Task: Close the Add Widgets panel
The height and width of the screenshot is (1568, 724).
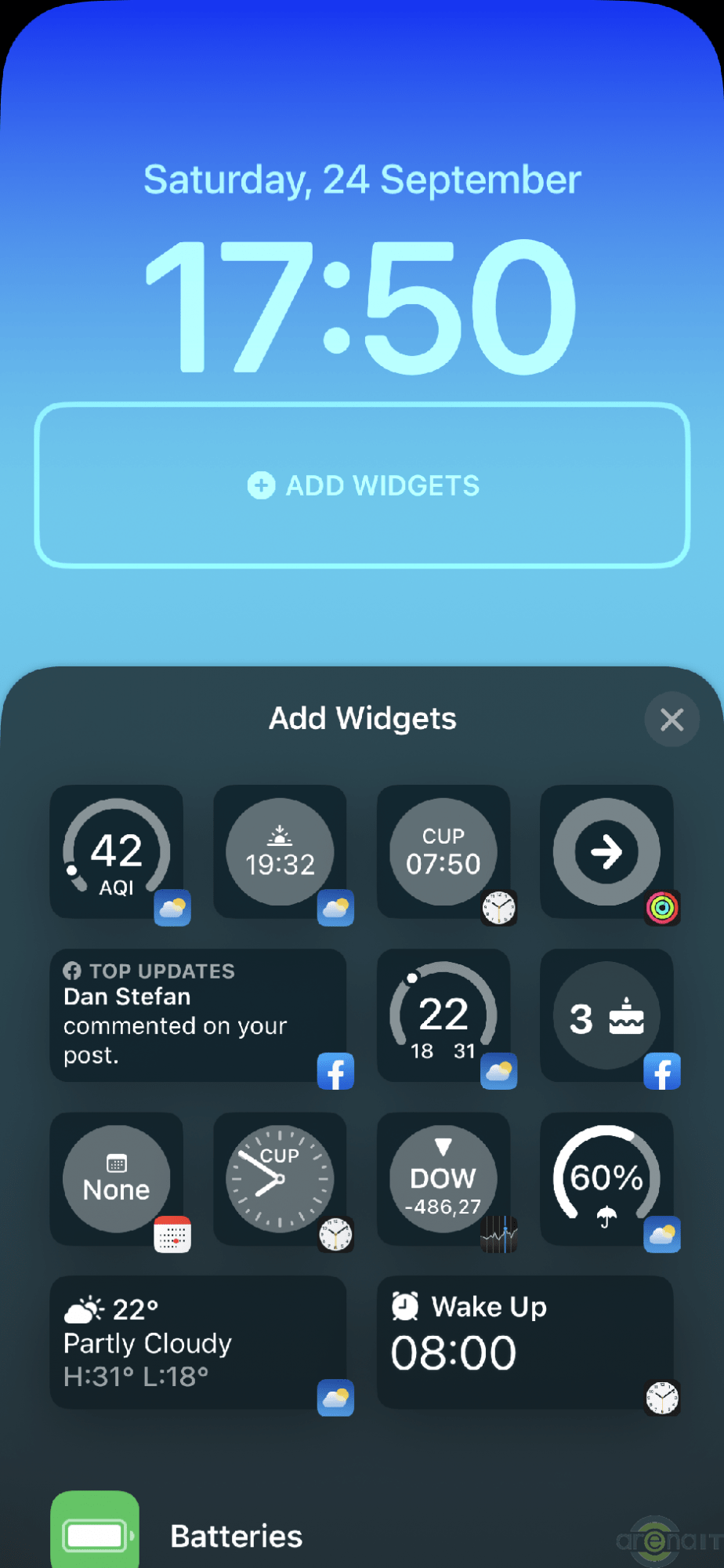Action: coord(672,719)
